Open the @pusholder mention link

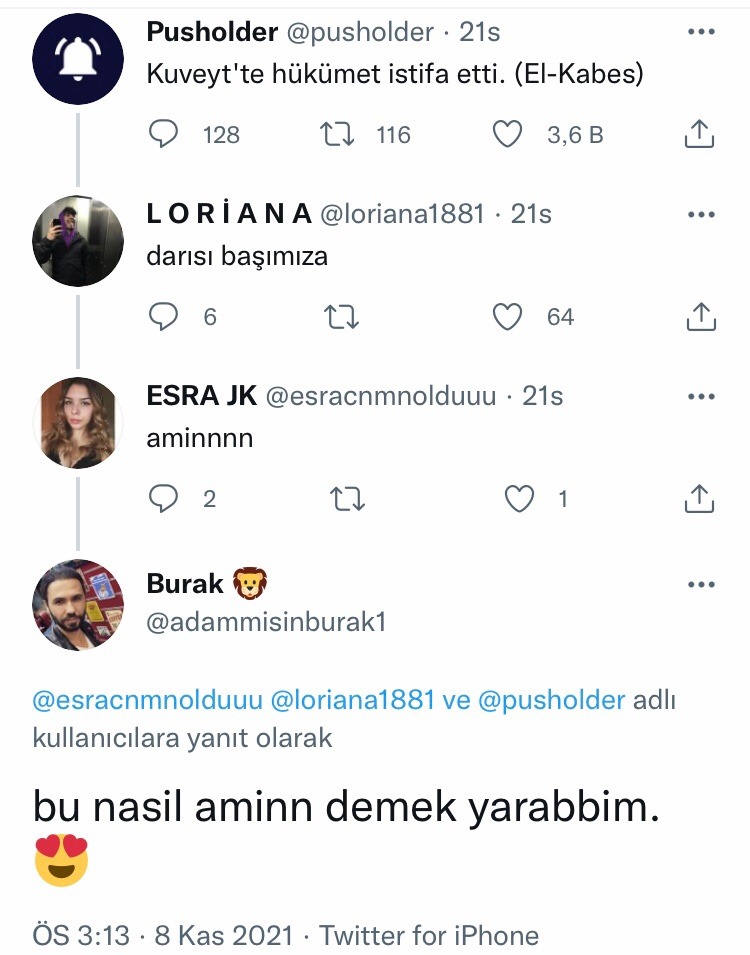(552, 700)
